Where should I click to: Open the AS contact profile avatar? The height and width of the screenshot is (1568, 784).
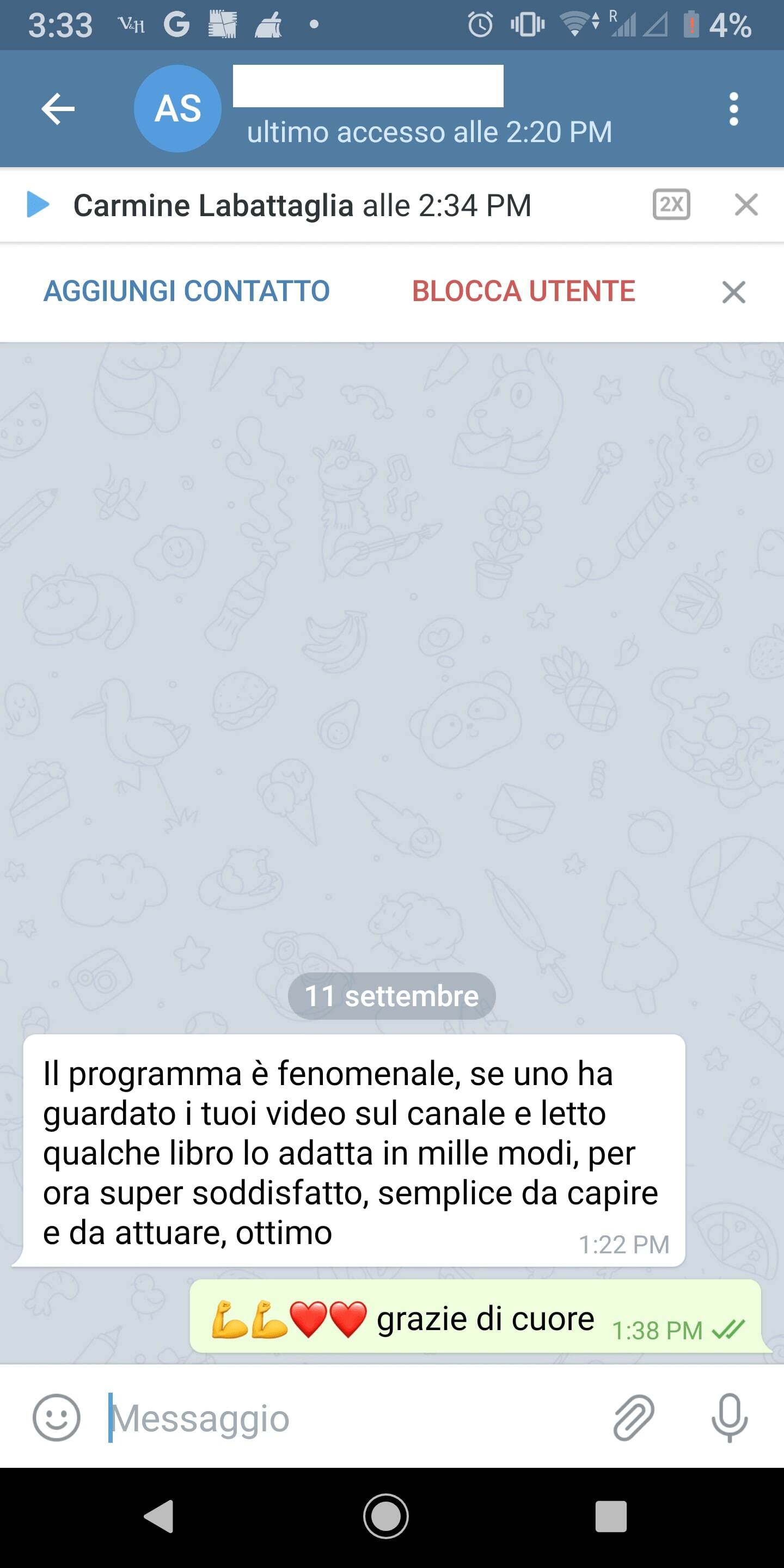(177, 109)
